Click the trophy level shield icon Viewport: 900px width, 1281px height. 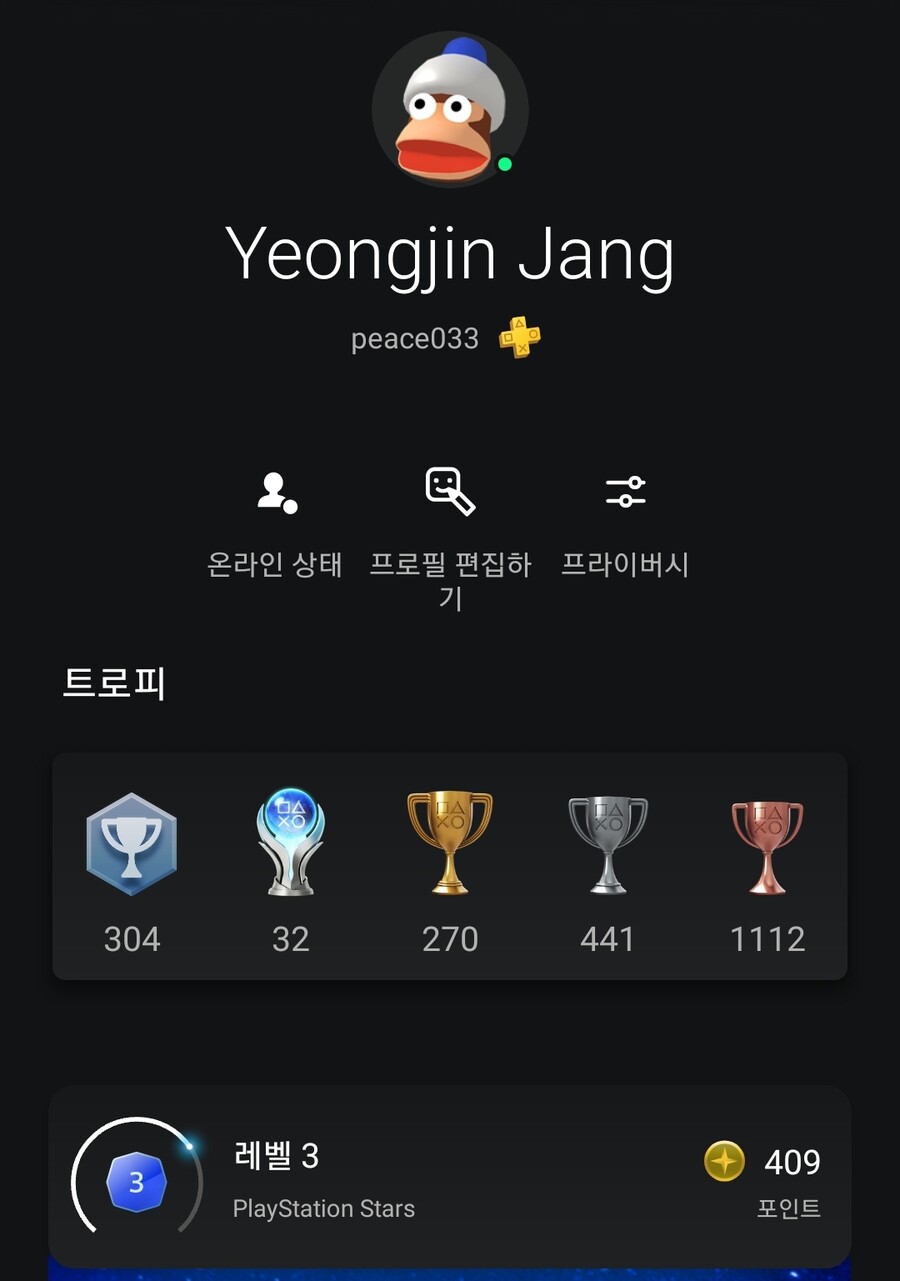click(131, 841)
